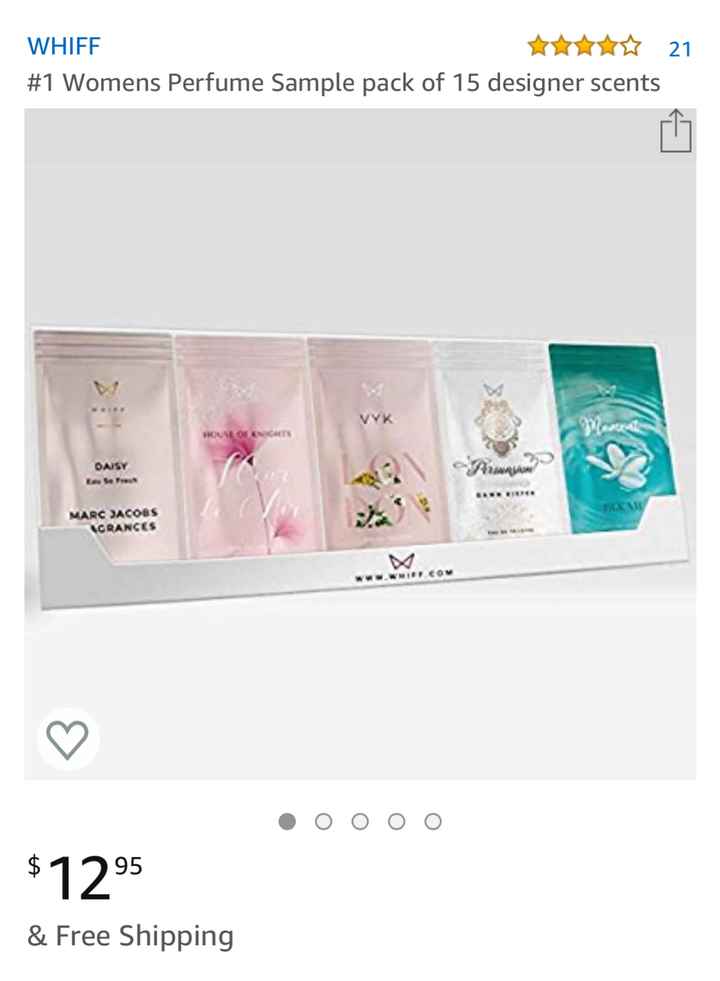Toggle the wishlist heart to save this item
Screen dimensions: 720x981
[65, 740]
